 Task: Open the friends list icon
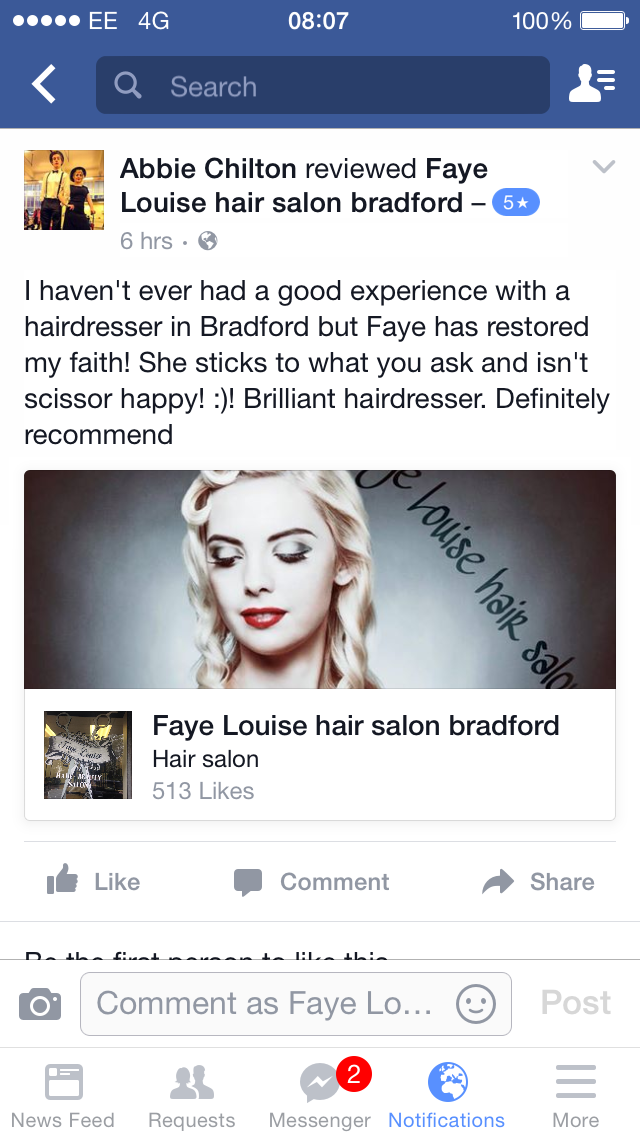pyautogui.click(x=591, y=84)
